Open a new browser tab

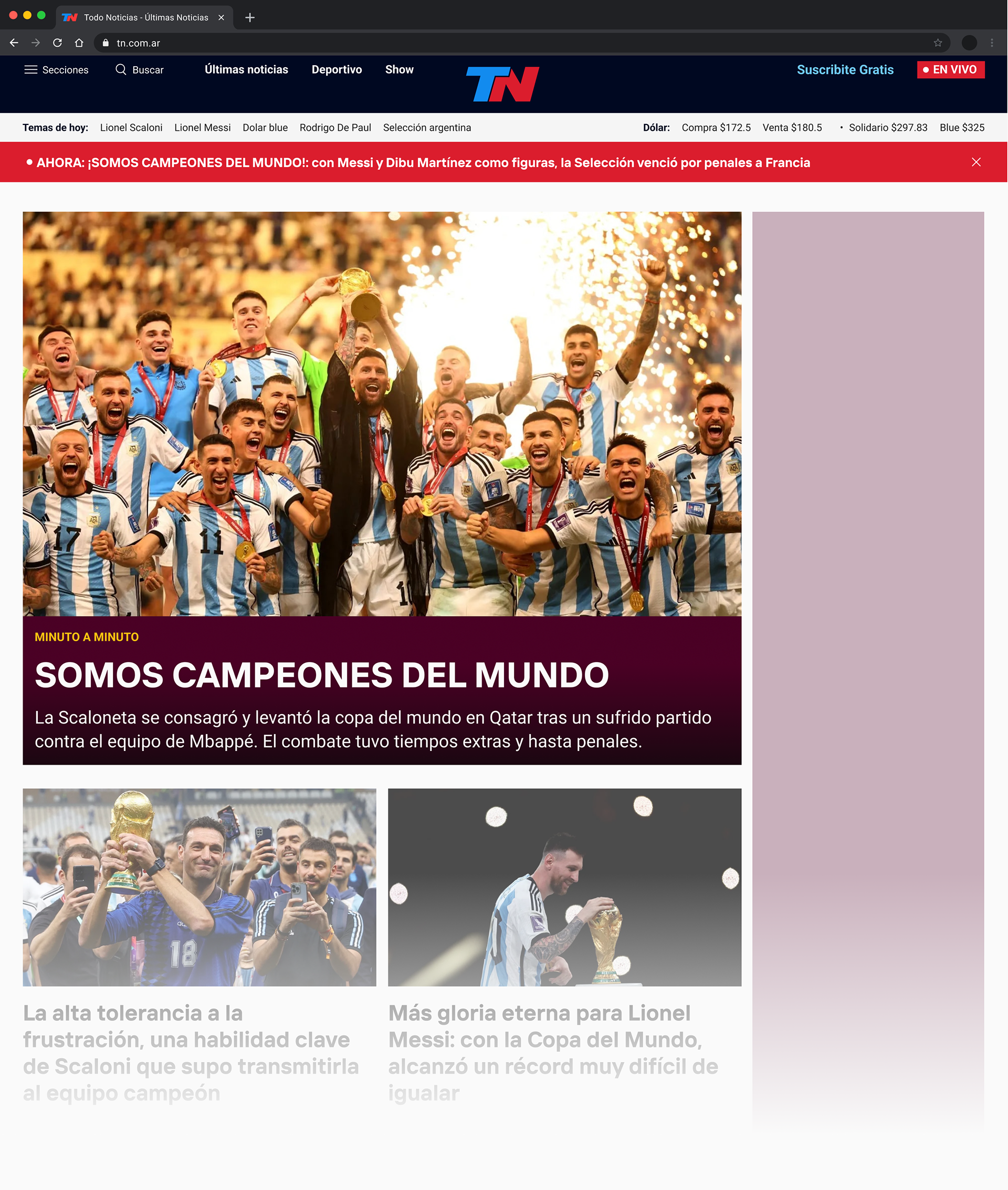click(250, 18)
